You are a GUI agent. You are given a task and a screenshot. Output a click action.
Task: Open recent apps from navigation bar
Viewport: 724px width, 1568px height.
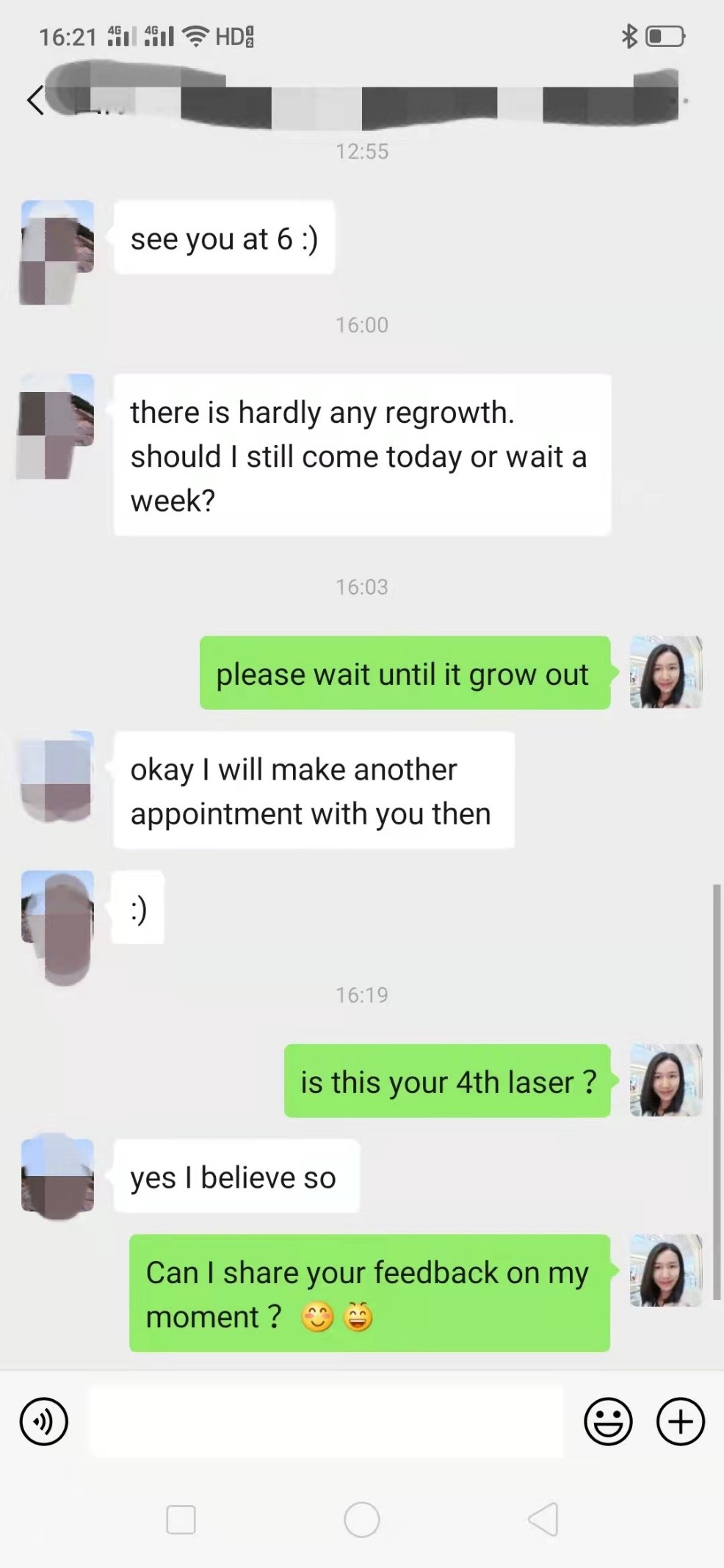(181, 1520)
